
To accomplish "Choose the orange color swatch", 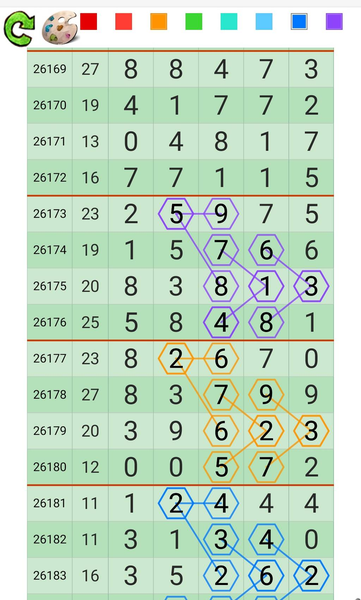I will point(158,21).
